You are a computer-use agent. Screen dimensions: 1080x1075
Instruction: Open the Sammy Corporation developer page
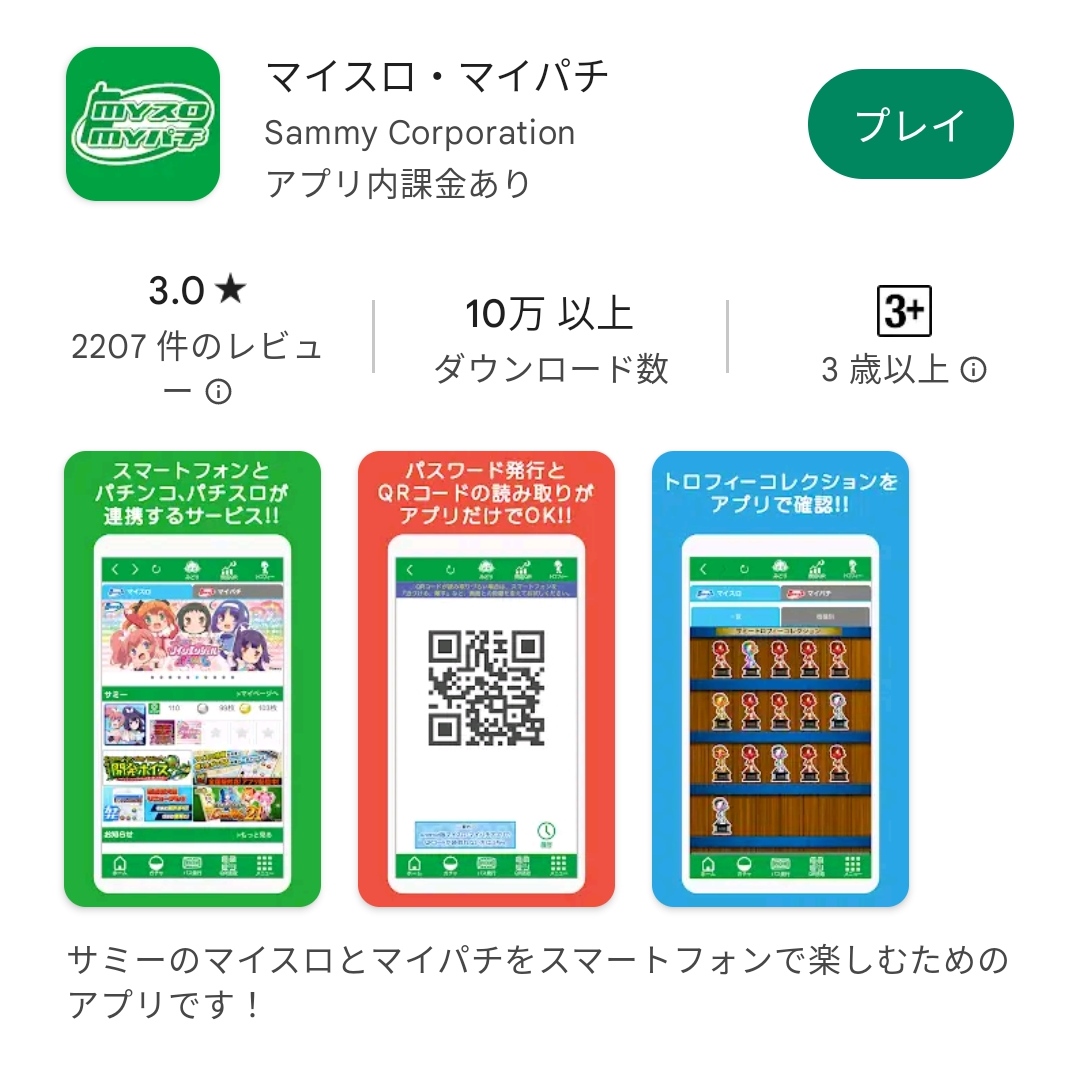click(419, 133)
